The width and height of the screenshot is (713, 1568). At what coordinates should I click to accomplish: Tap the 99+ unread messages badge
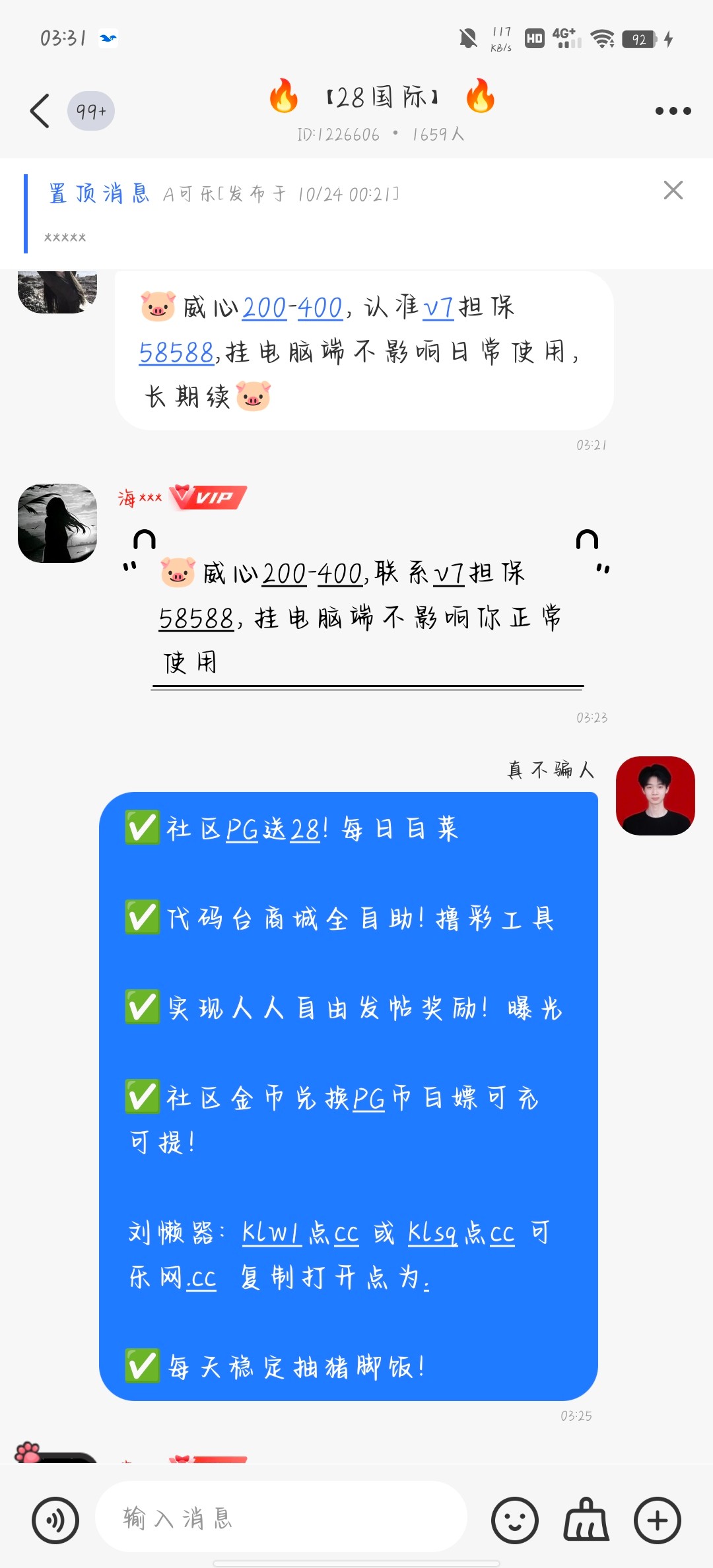[92, 110]
